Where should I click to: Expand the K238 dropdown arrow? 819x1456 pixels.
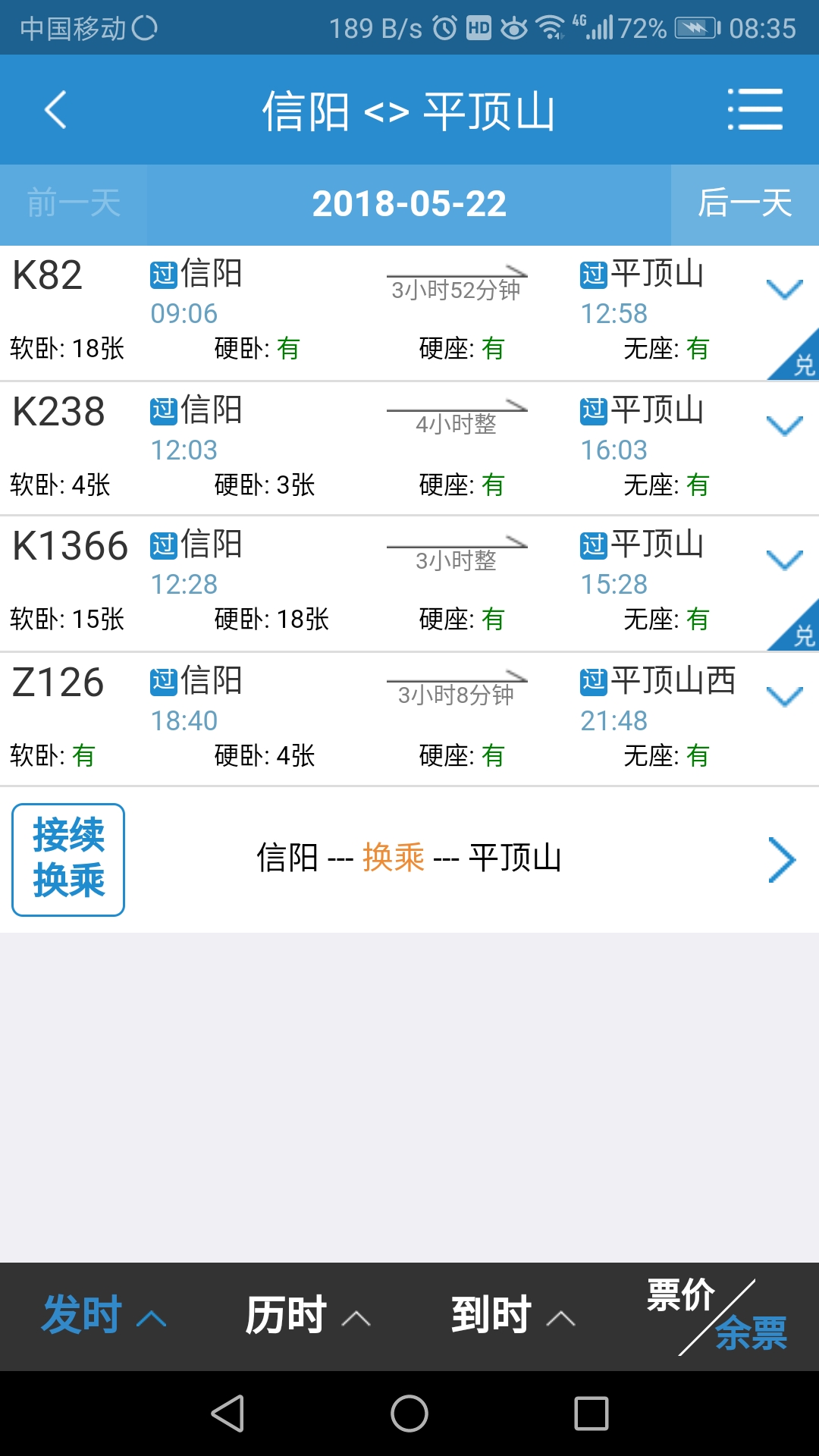pyautogui.click(x=784, y=425)
